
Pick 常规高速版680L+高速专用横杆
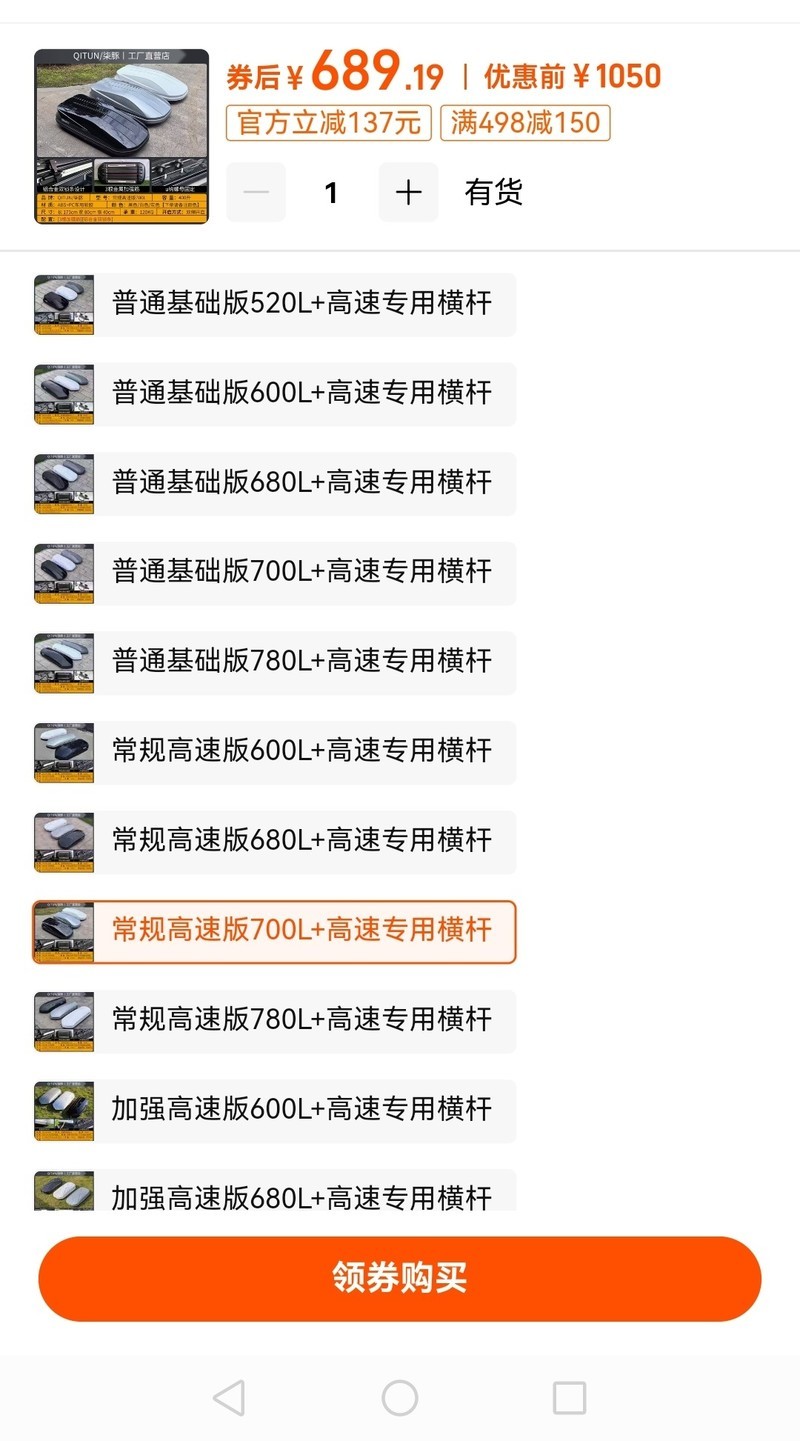[275, 841]
